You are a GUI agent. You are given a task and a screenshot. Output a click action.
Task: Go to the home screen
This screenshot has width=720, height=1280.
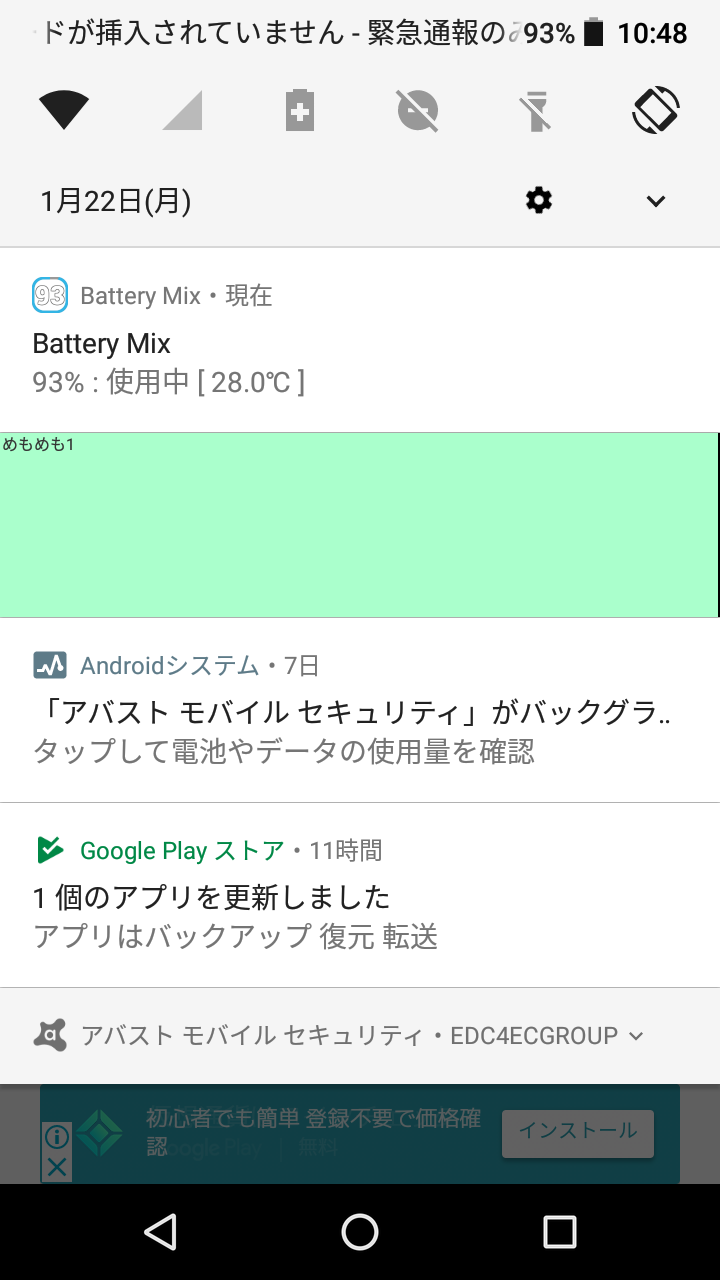click(360, 1232)
